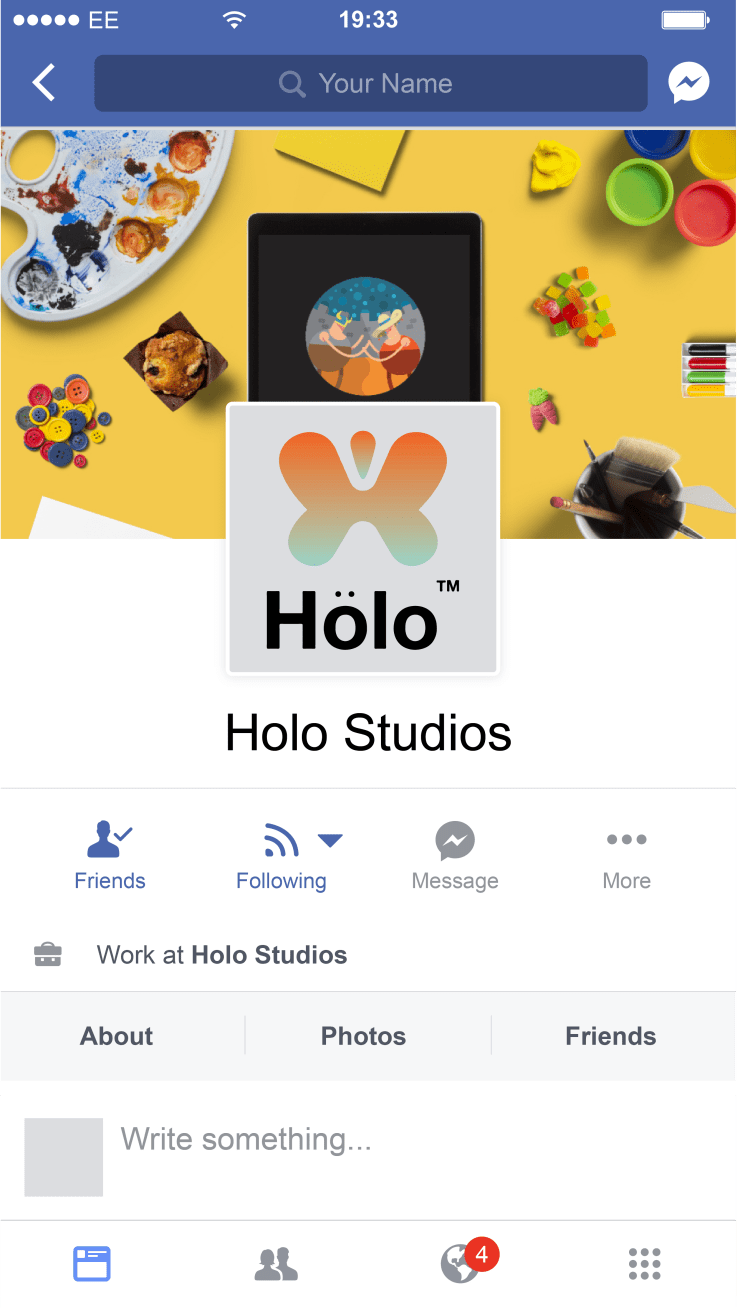Switch to the Friends tab
The width and height of the screenshot is (740, 1313).
tap(610, 1036)
